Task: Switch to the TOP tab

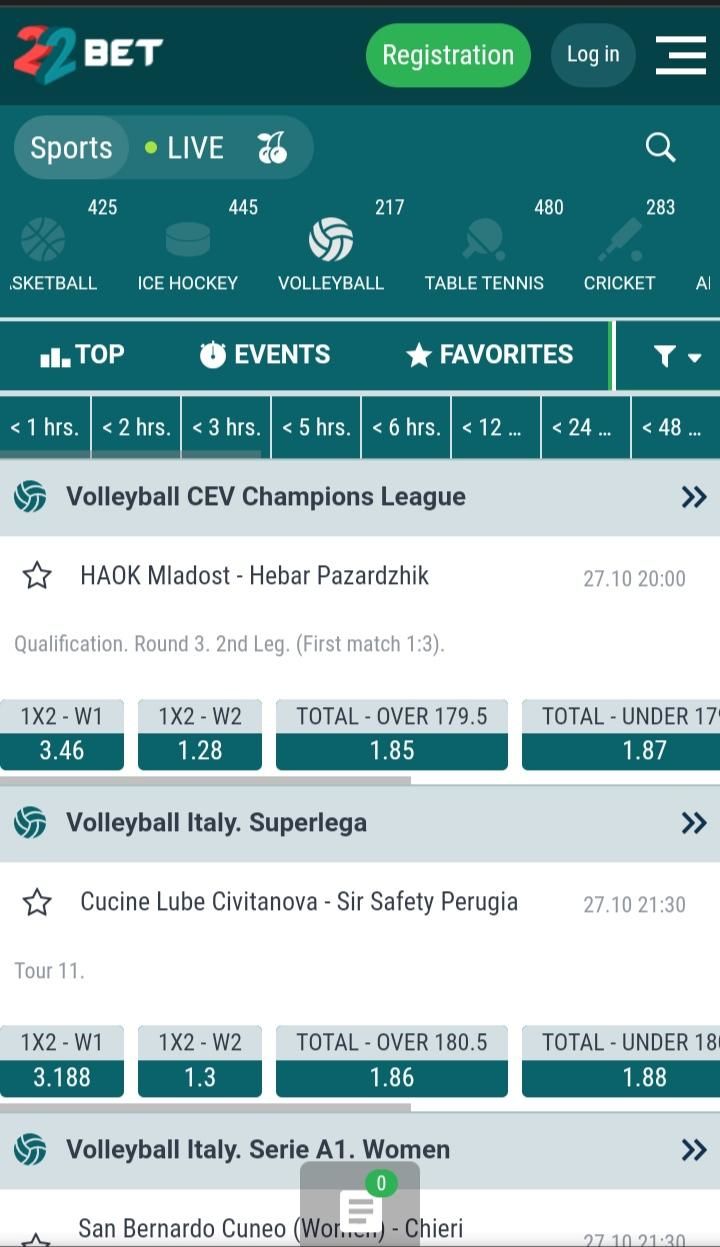Action: [82, 355]
